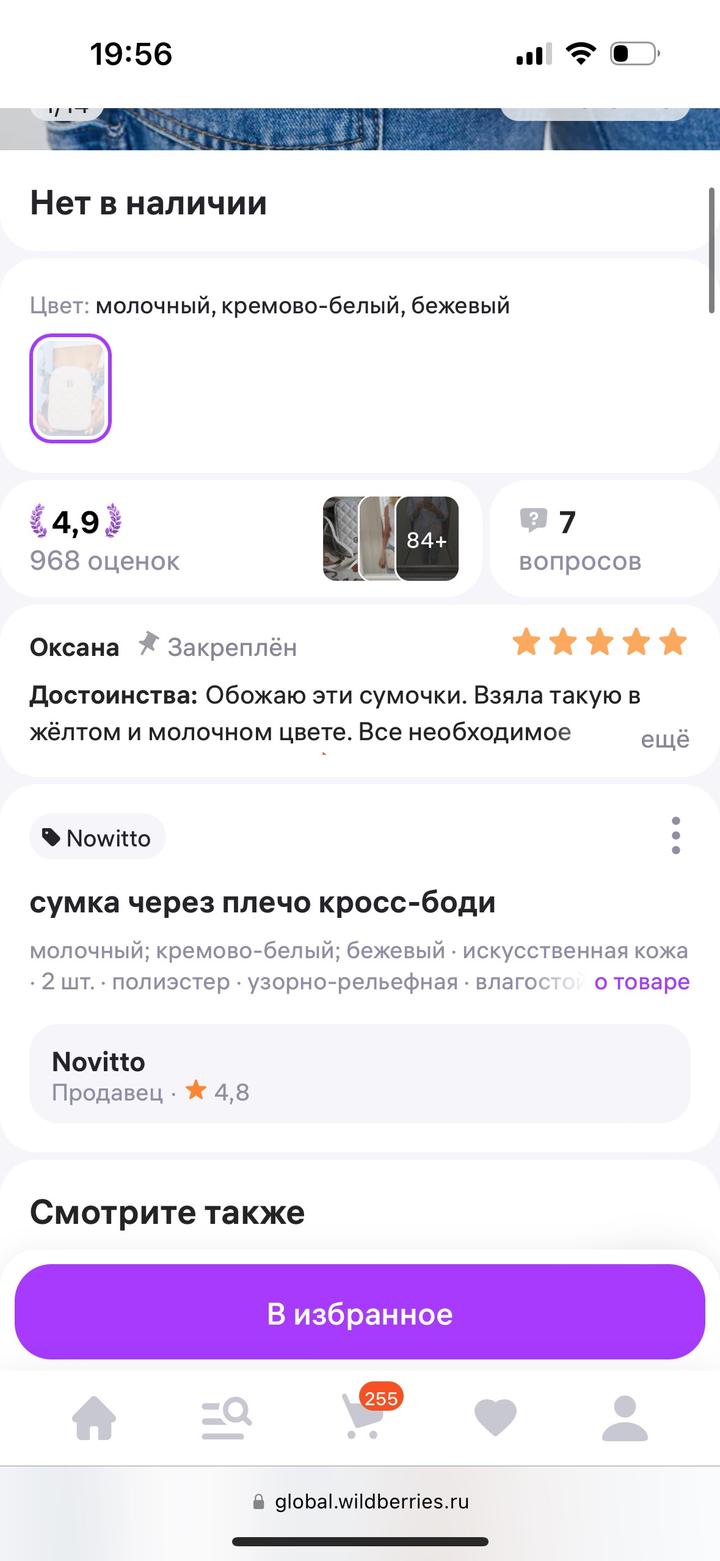Open the profile tab
Viewport: 720px width, 1561px height.
[625, 1418]
